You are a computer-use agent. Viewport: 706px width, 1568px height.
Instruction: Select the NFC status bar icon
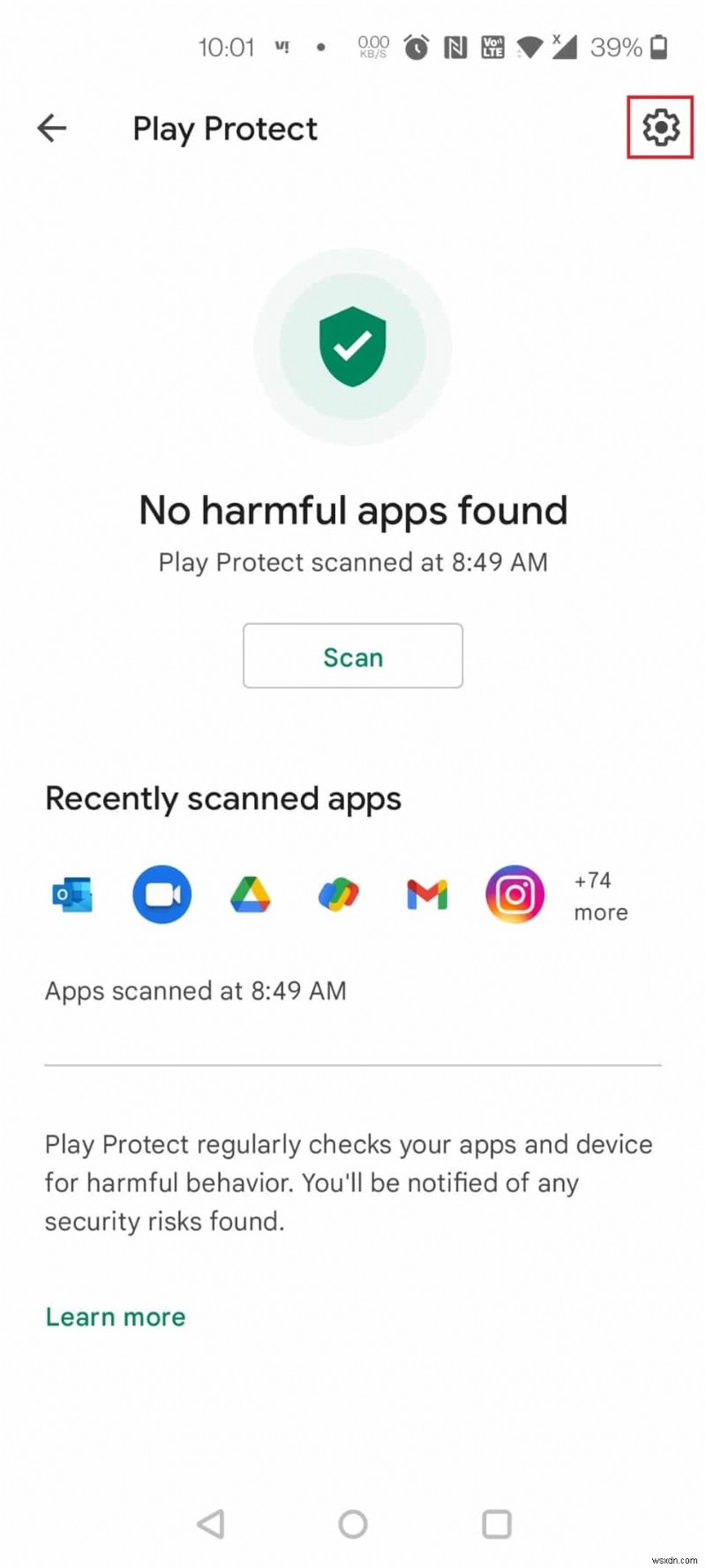[454, 47]
